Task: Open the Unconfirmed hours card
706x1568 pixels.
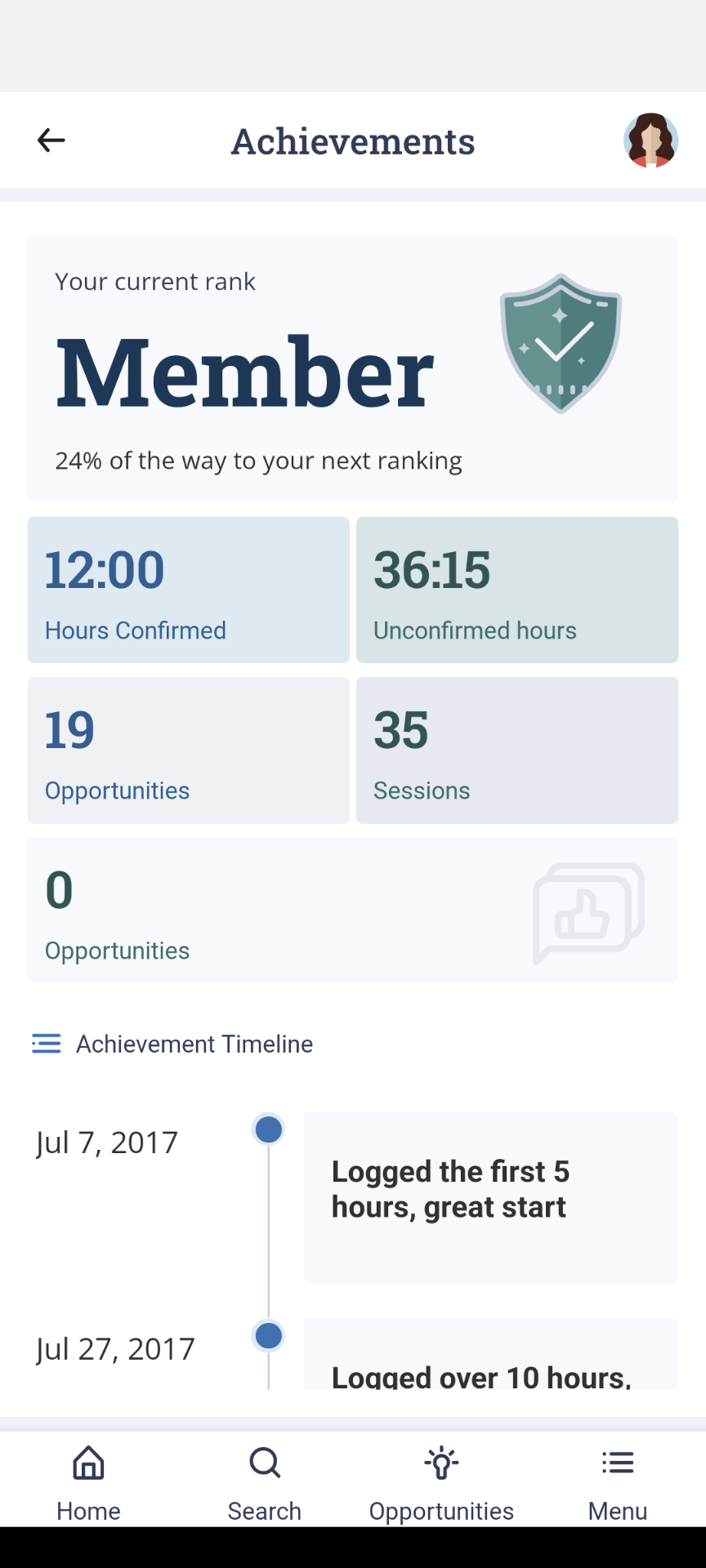Action: tap(517, 590)
